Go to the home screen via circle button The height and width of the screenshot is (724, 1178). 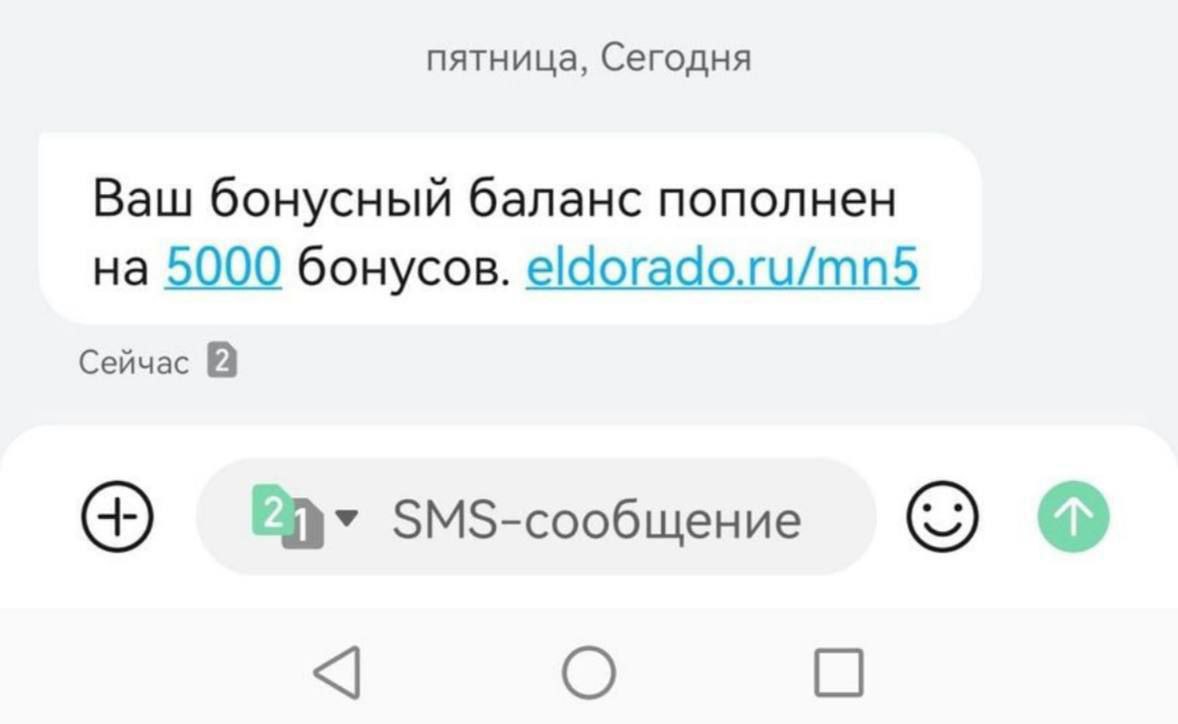point(589,672)
